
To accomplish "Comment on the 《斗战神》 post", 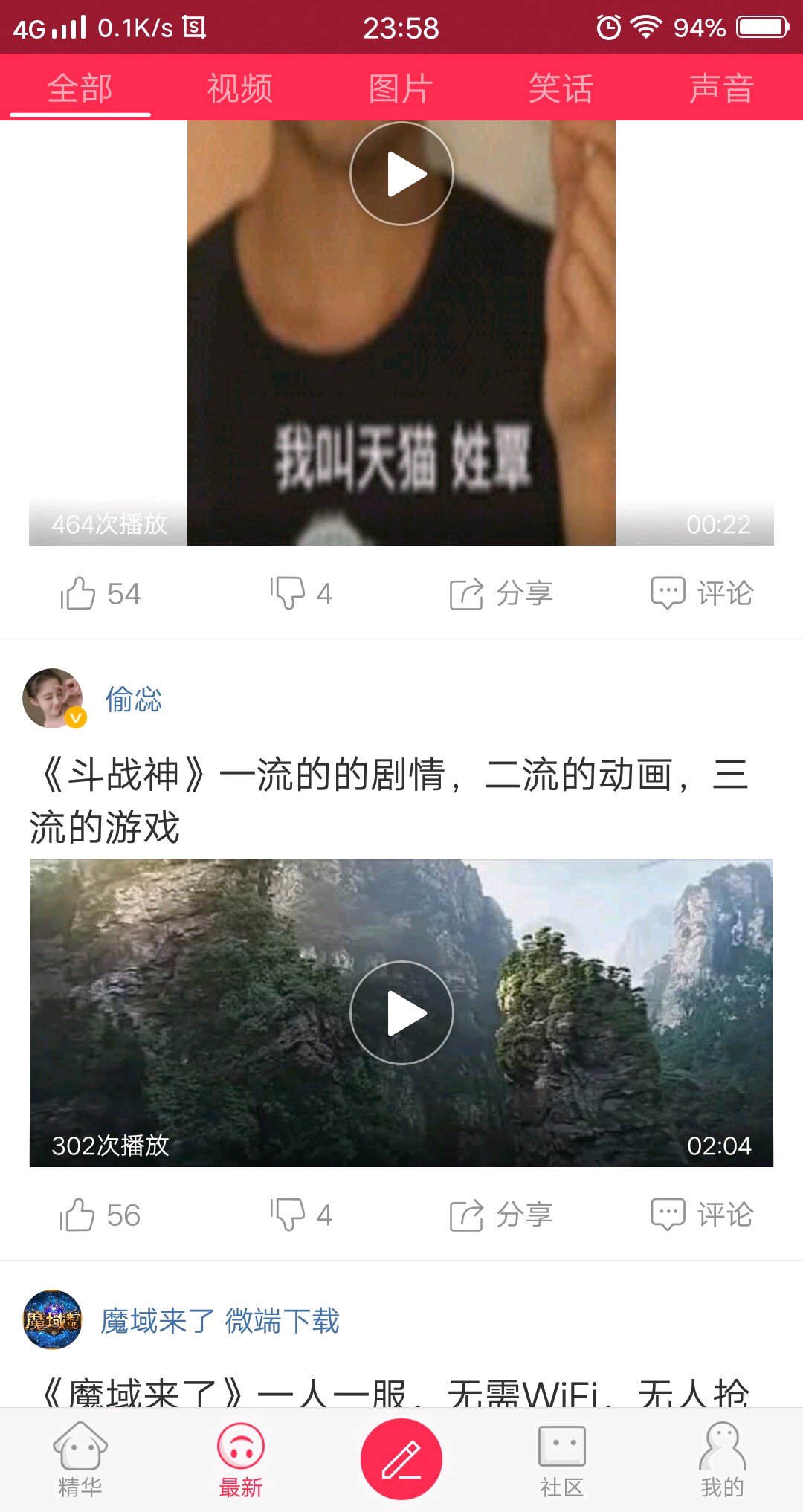I will click(702, 1215).
